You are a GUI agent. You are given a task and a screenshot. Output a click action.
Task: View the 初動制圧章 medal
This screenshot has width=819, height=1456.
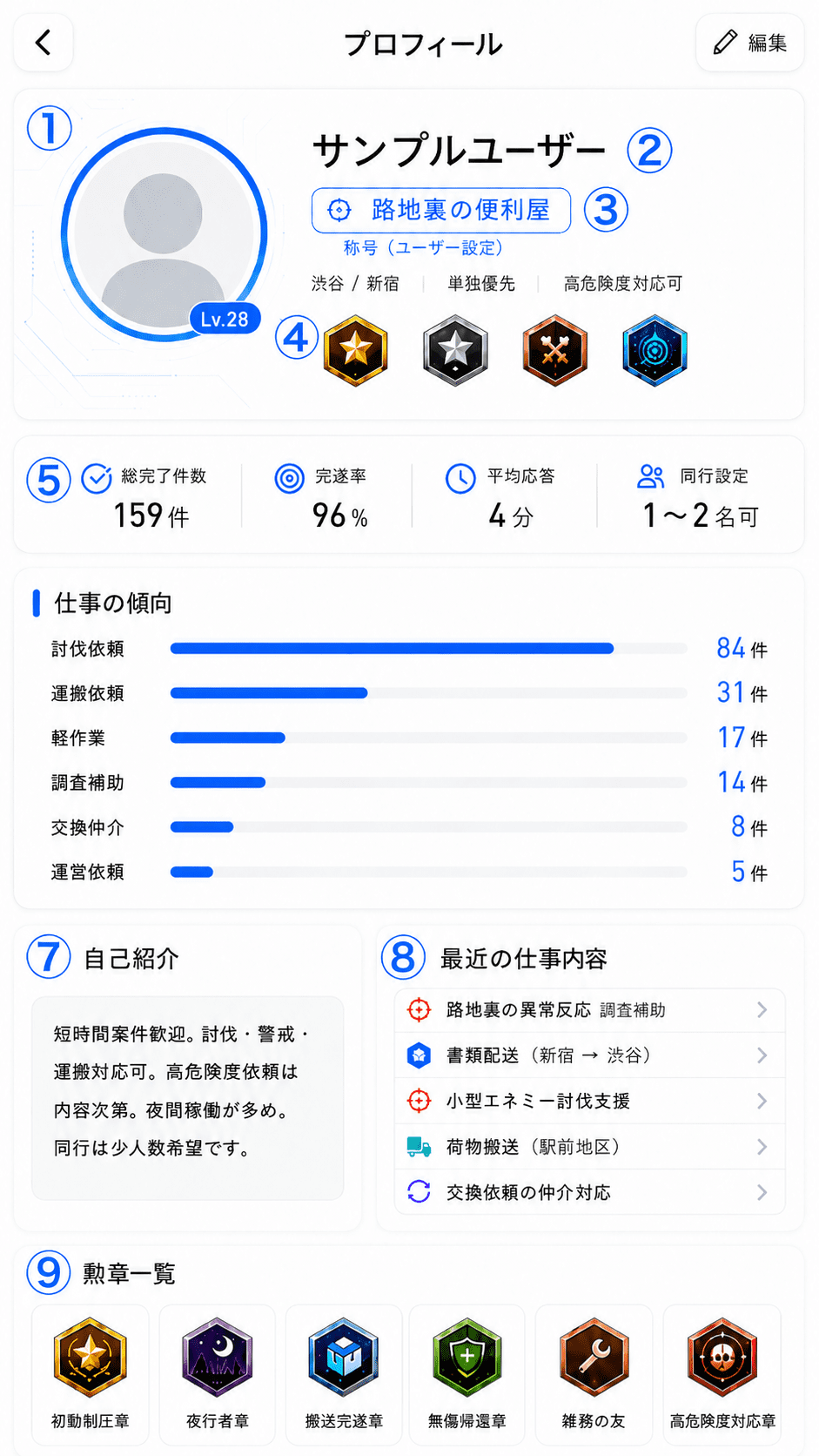[91, 1374]
